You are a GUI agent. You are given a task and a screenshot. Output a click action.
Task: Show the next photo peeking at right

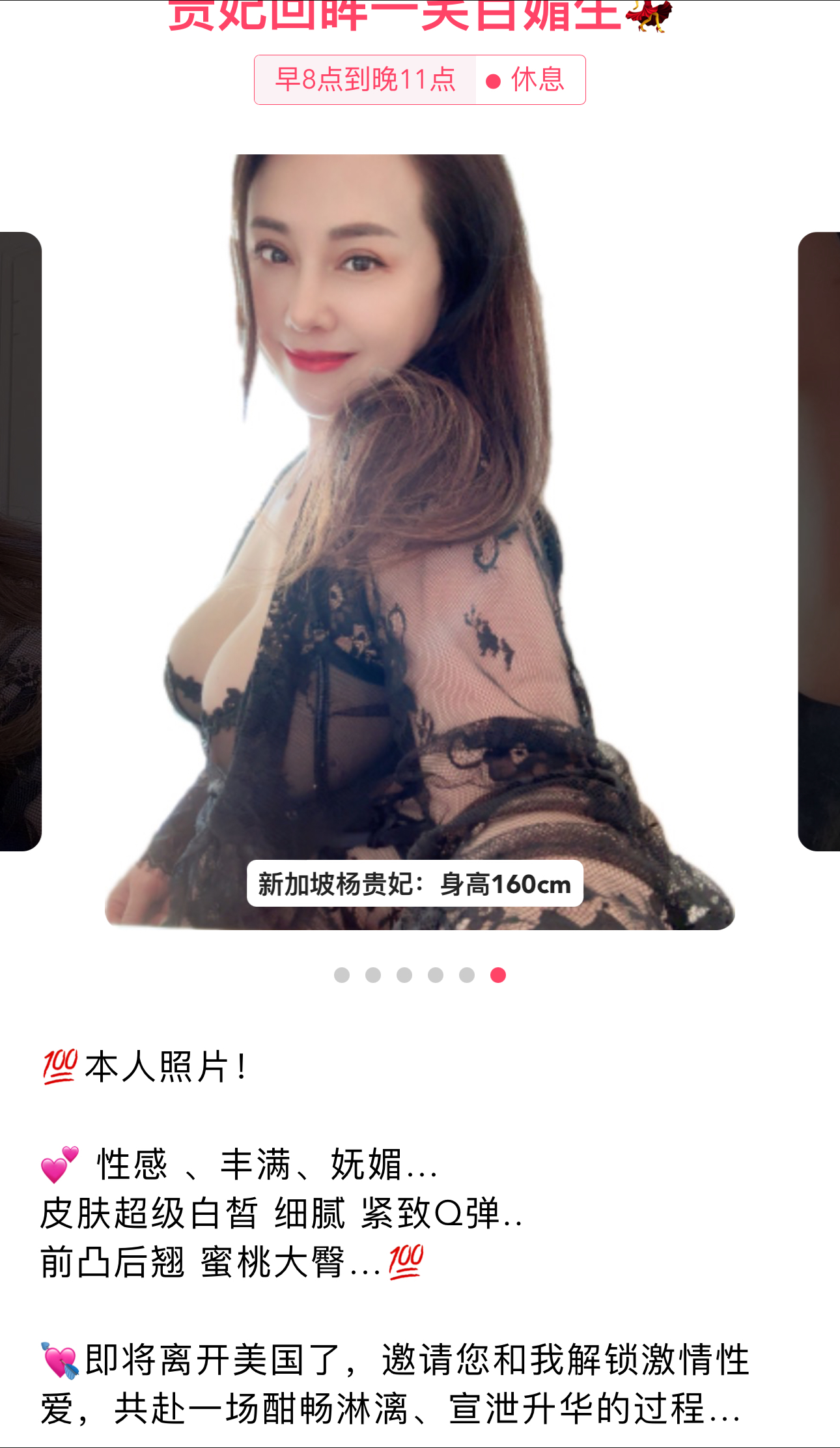click(819, 541)
